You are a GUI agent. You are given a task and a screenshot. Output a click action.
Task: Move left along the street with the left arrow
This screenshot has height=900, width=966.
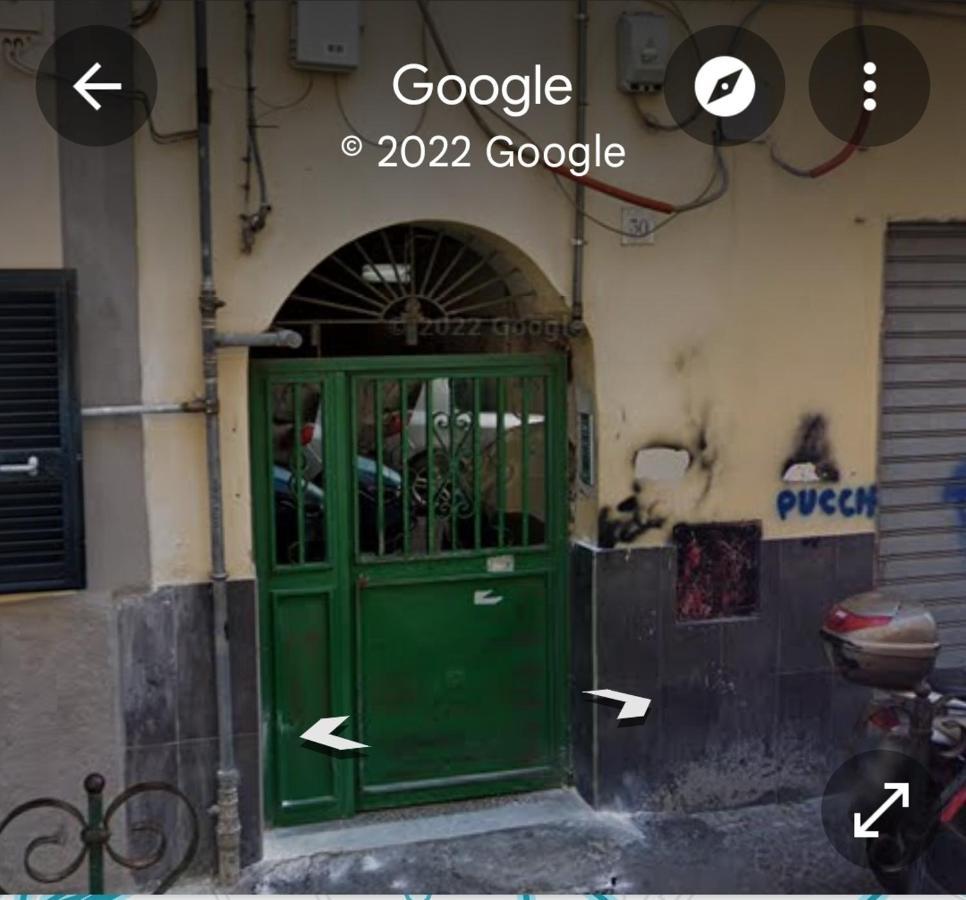pos(333,737)
